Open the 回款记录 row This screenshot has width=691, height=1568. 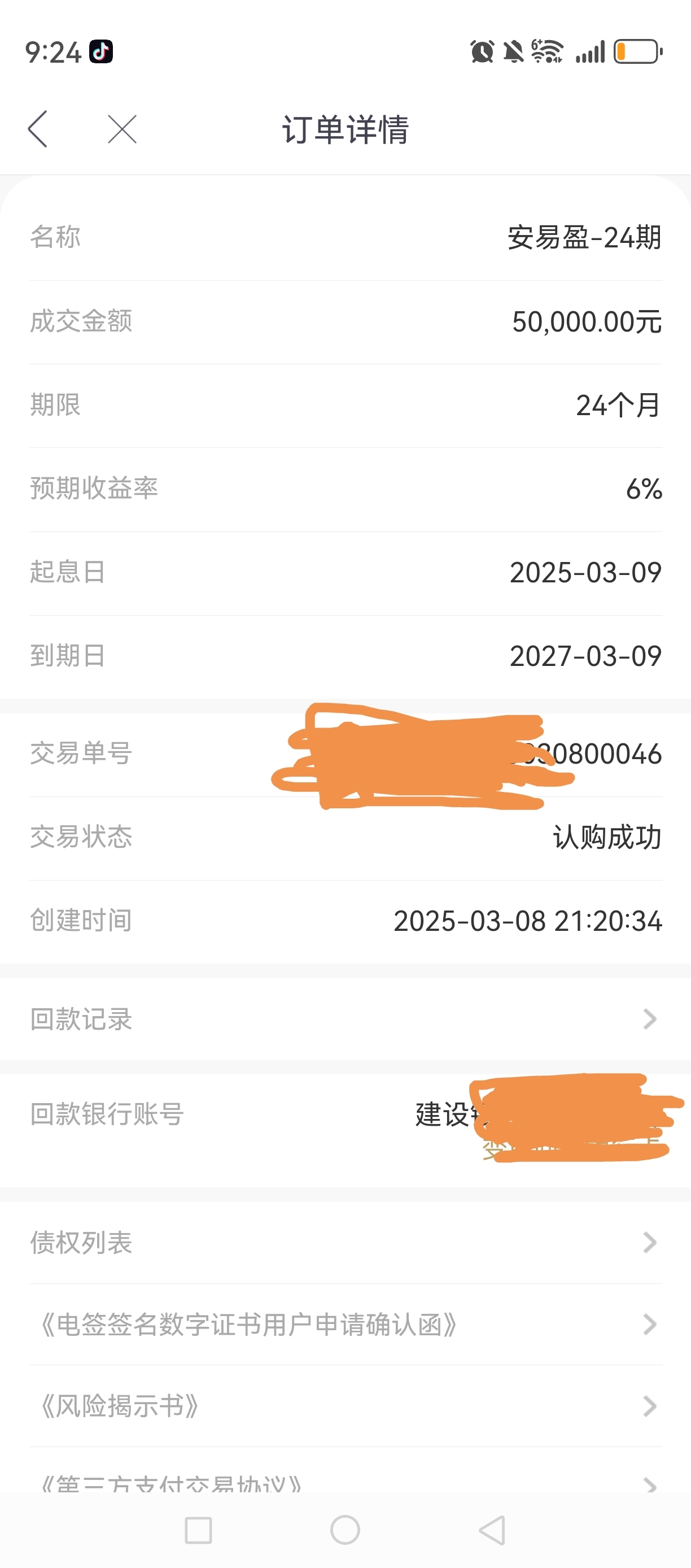click(x=345, y=1019)
